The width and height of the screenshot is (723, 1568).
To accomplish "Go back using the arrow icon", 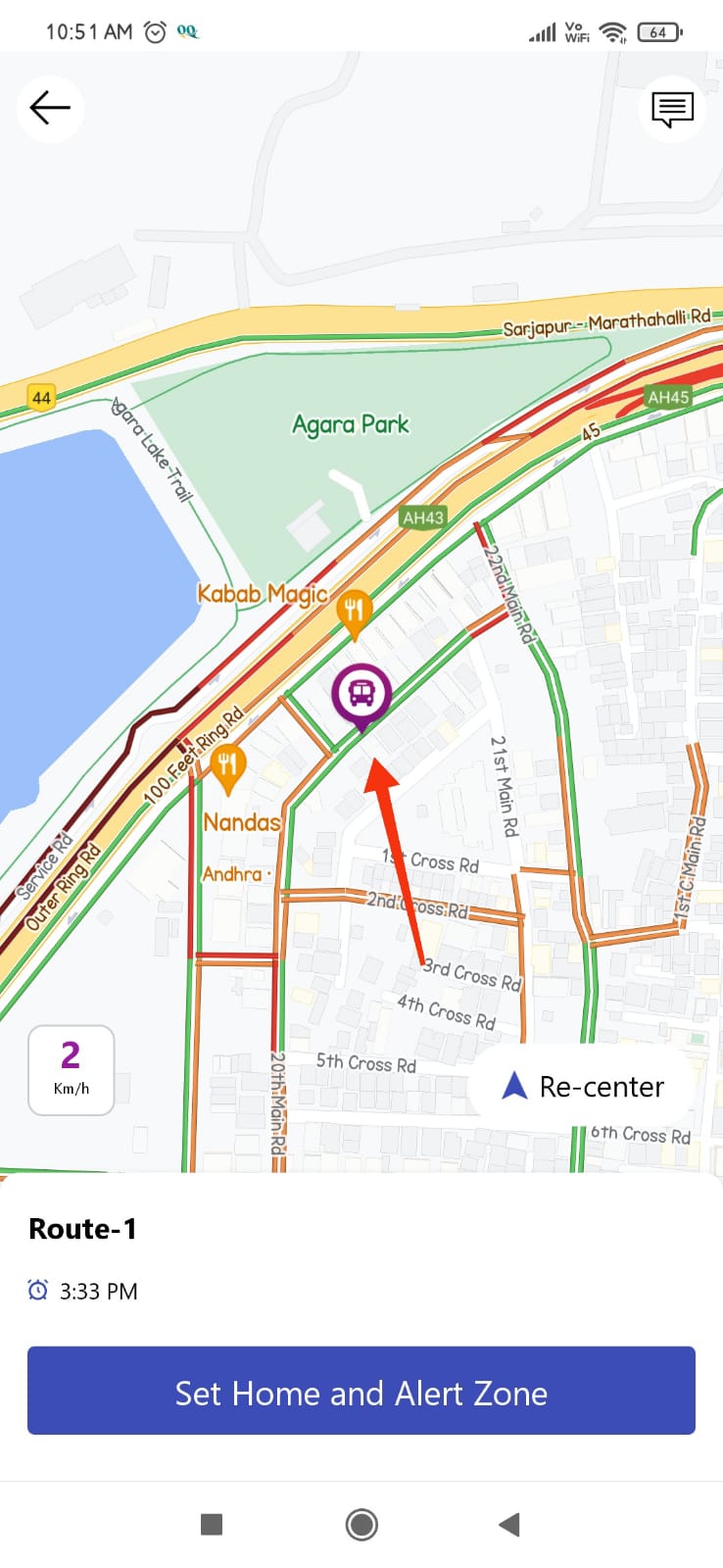I will click(50, 108).
